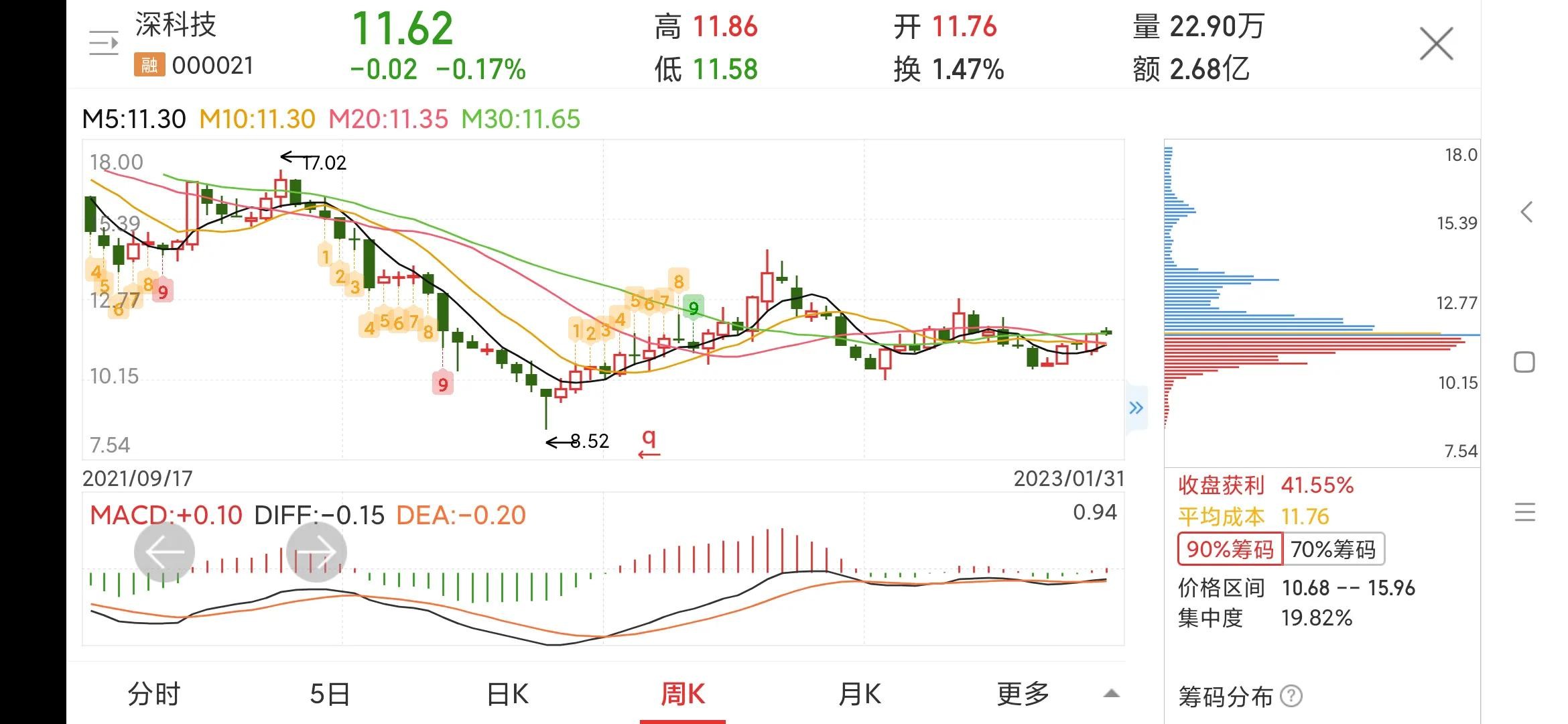This screenshot has width=1568, height=724.
Task: Open the stock list switcher icon
Action: [x=104, y=44]
